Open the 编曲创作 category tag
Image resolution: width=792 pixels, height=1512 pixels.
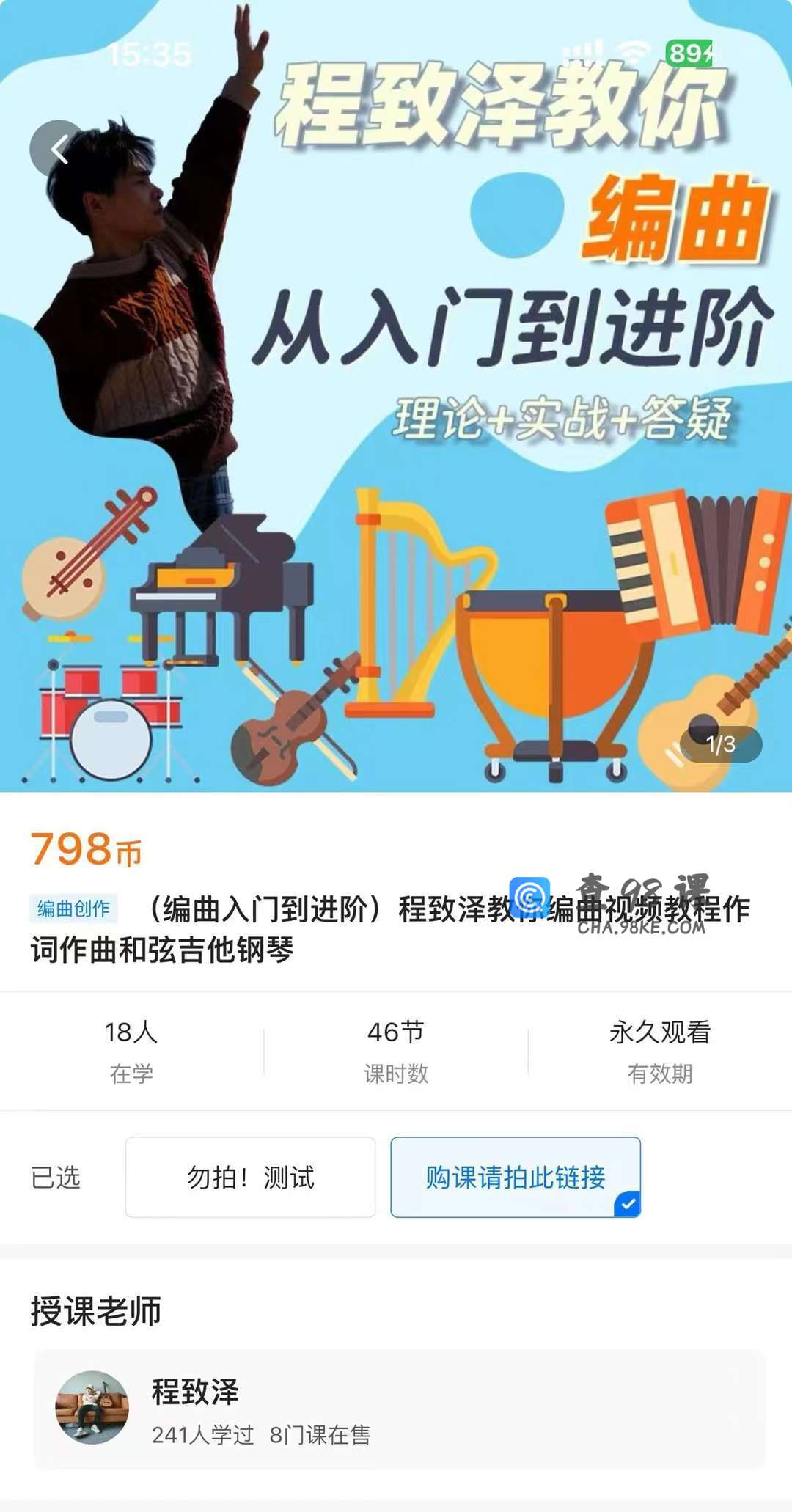coord(73,909)
